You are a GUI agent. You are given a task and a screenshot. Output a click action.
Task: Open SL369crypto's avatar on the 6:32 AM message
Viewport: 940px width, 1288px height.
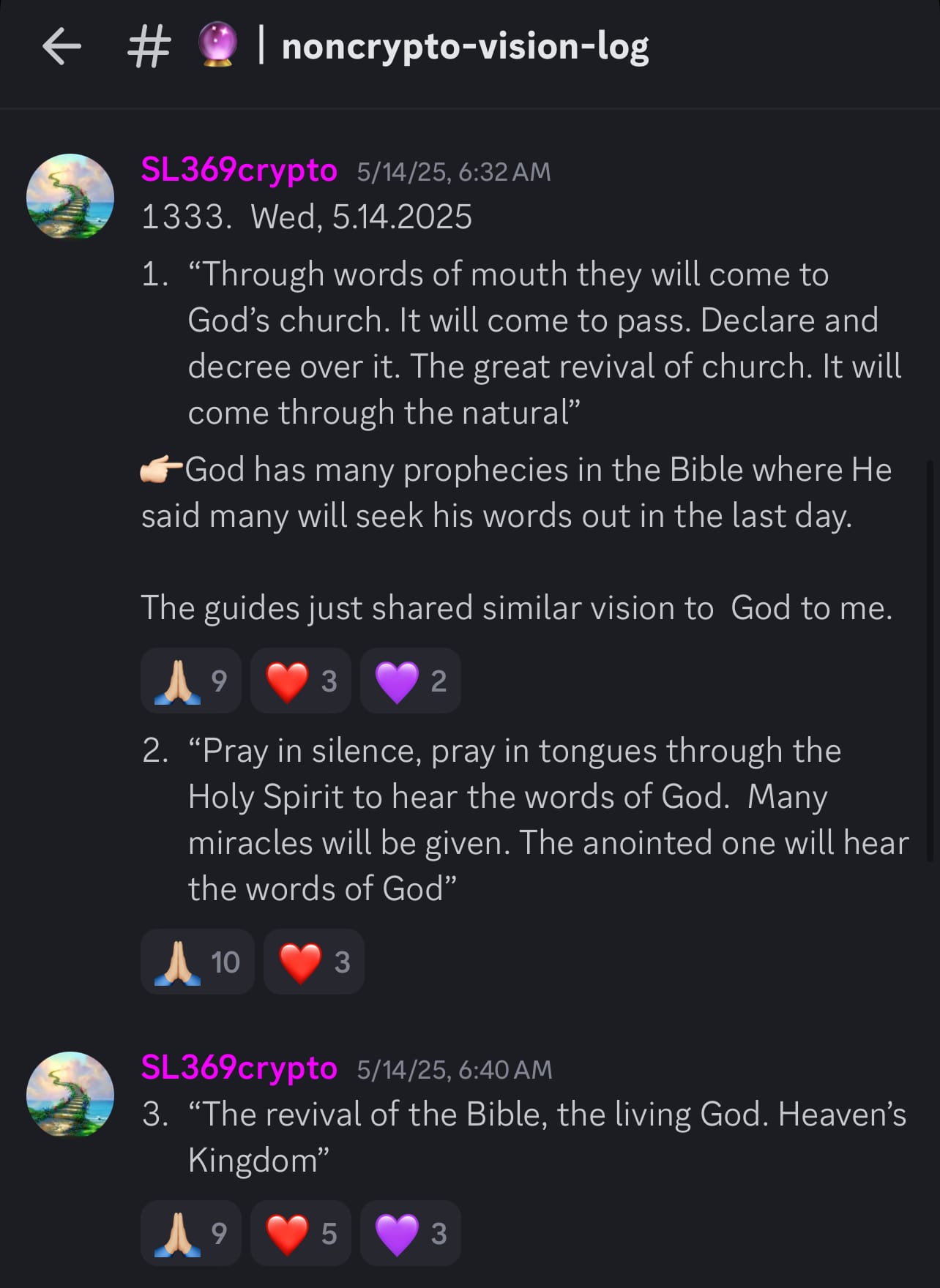tap(70, 197)
